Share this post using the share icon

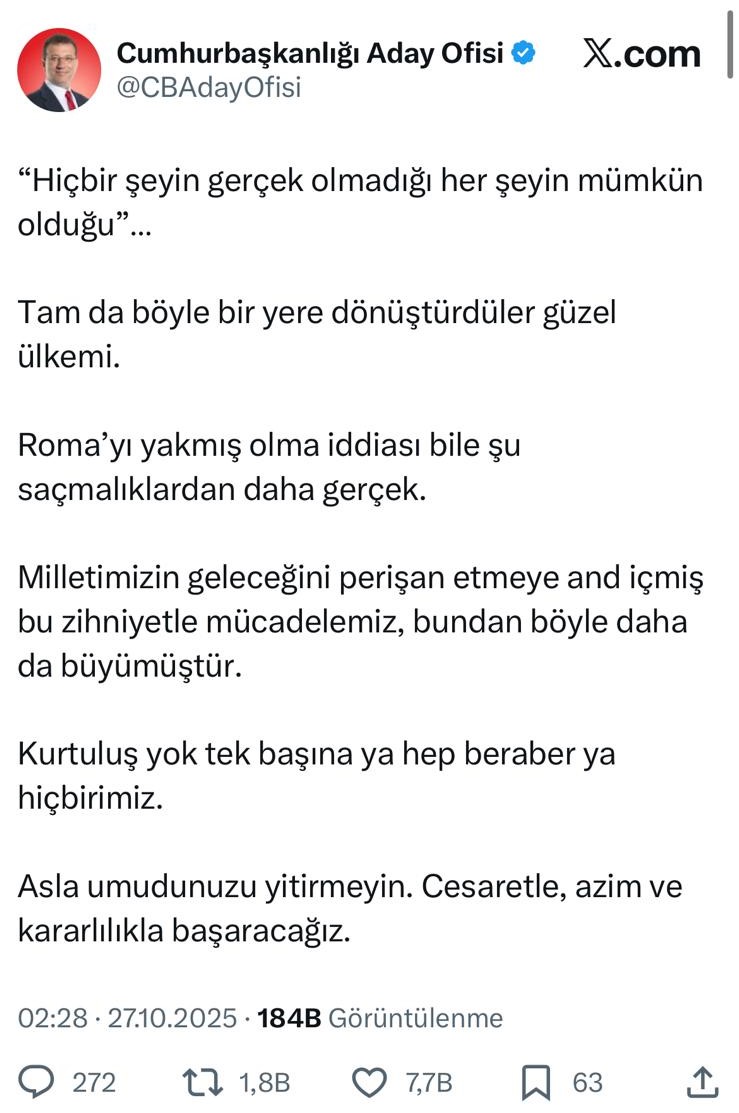click(x=703, y=1081)
